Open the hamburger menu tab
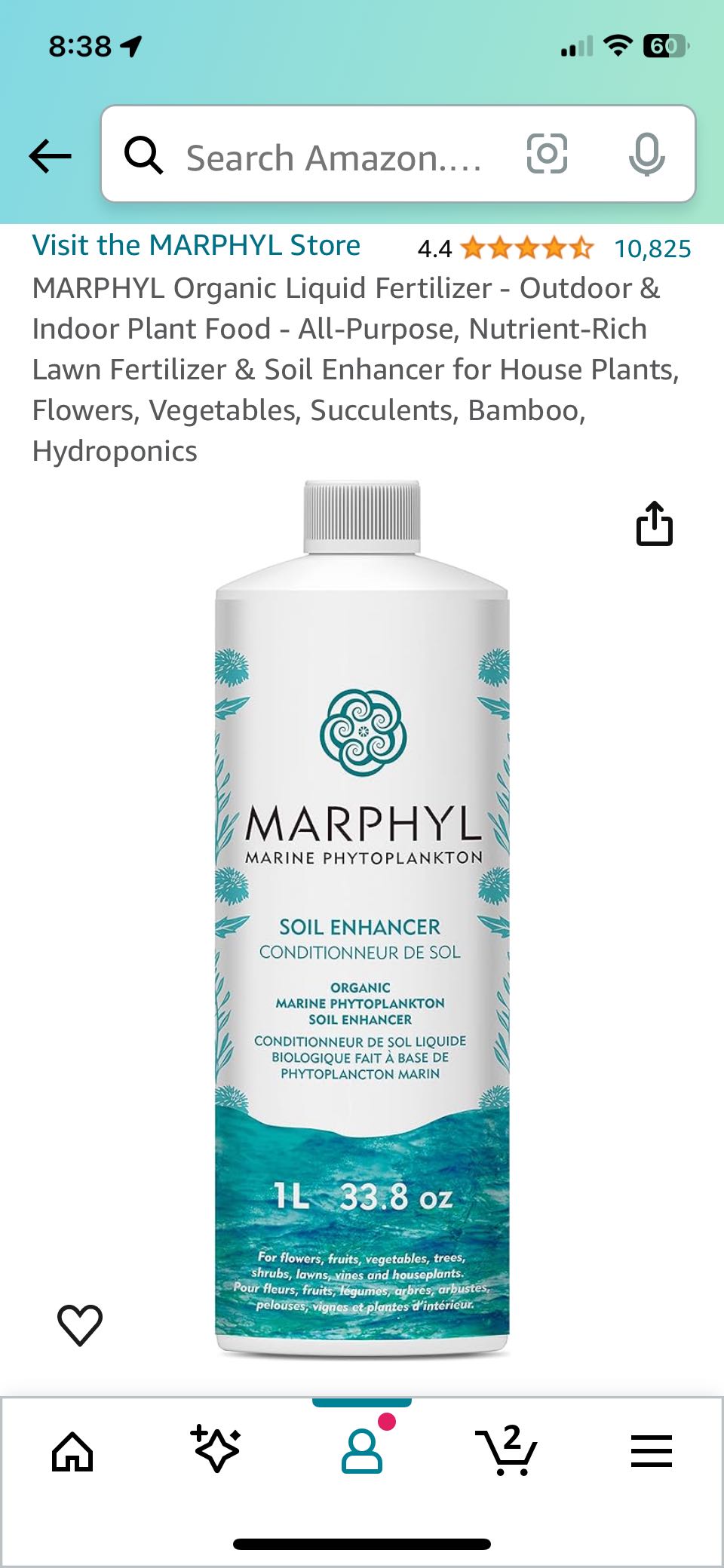This screenshot has height=1568, width=724. (x=651, y=1450)
